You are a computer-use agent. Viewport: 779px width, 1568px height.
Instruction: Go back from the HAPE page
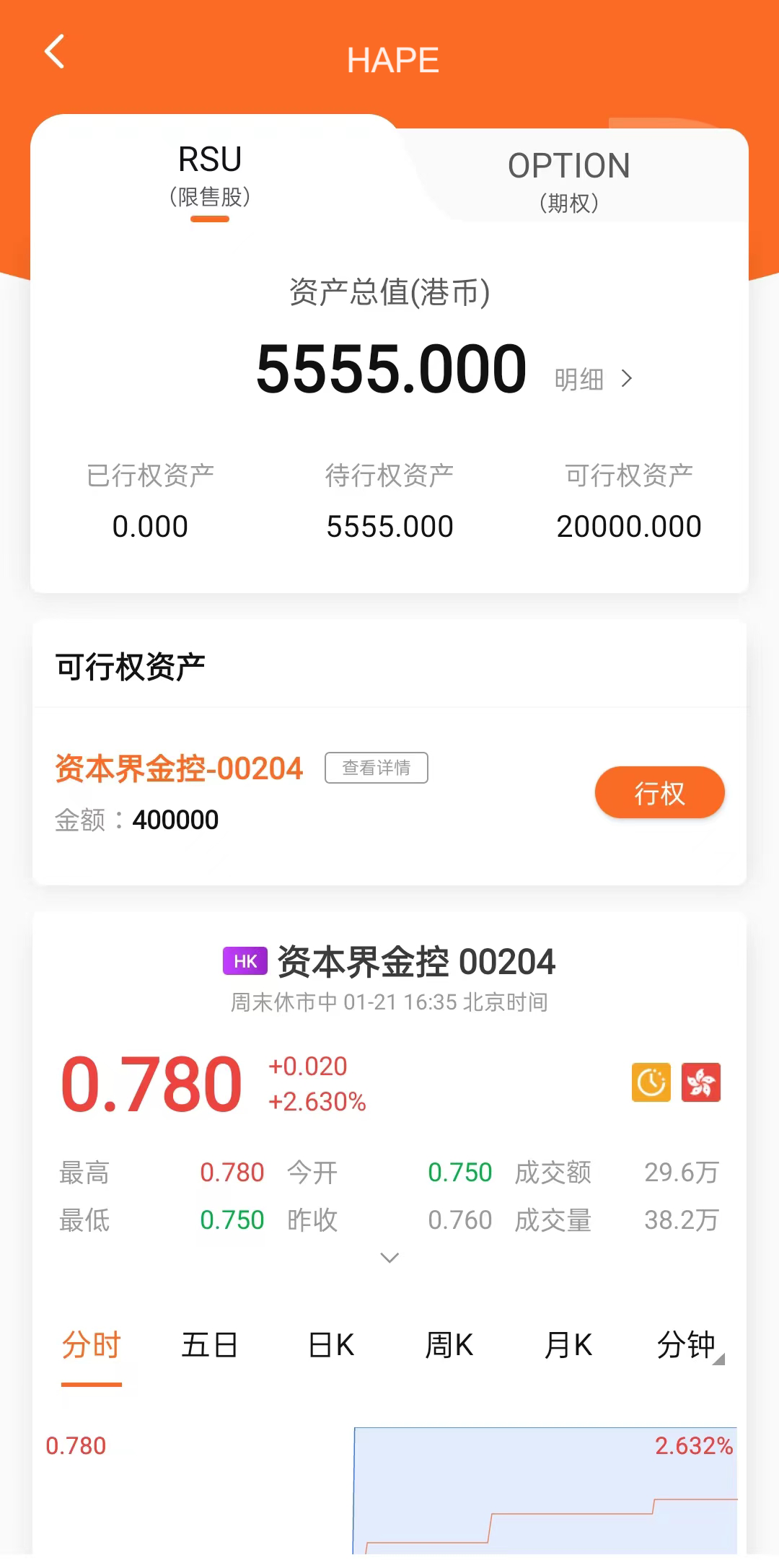55,53
